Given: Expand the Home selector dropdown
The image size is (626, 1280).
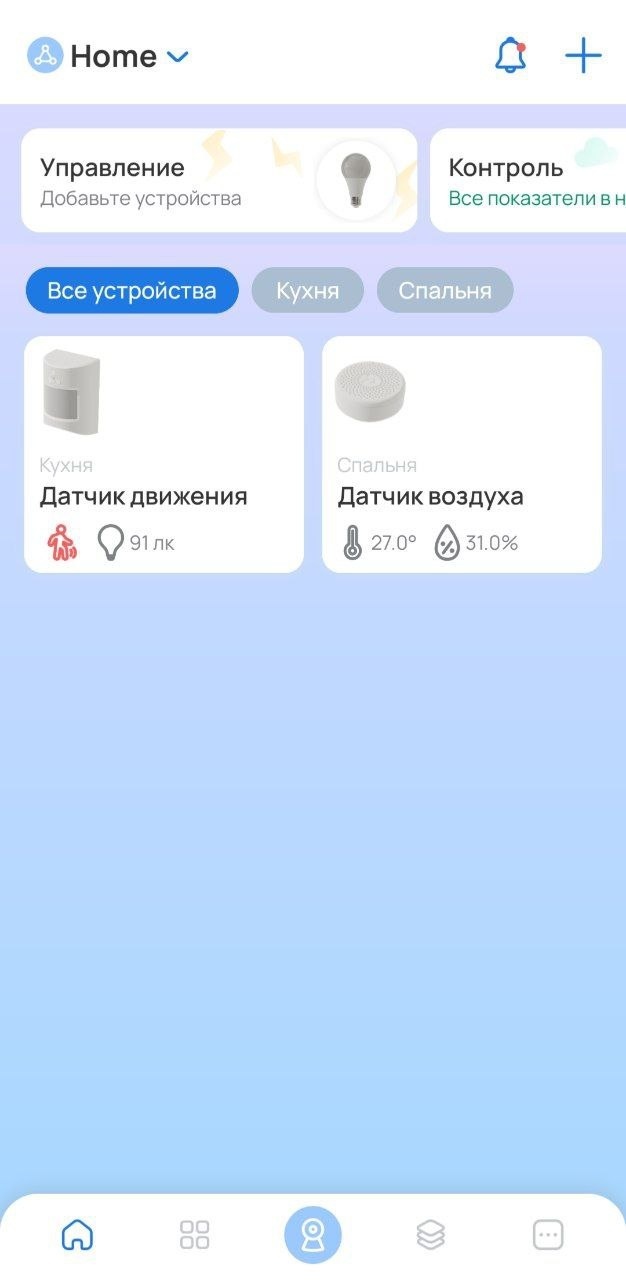Looking at the screenshot, I should (x=176, y=57).
